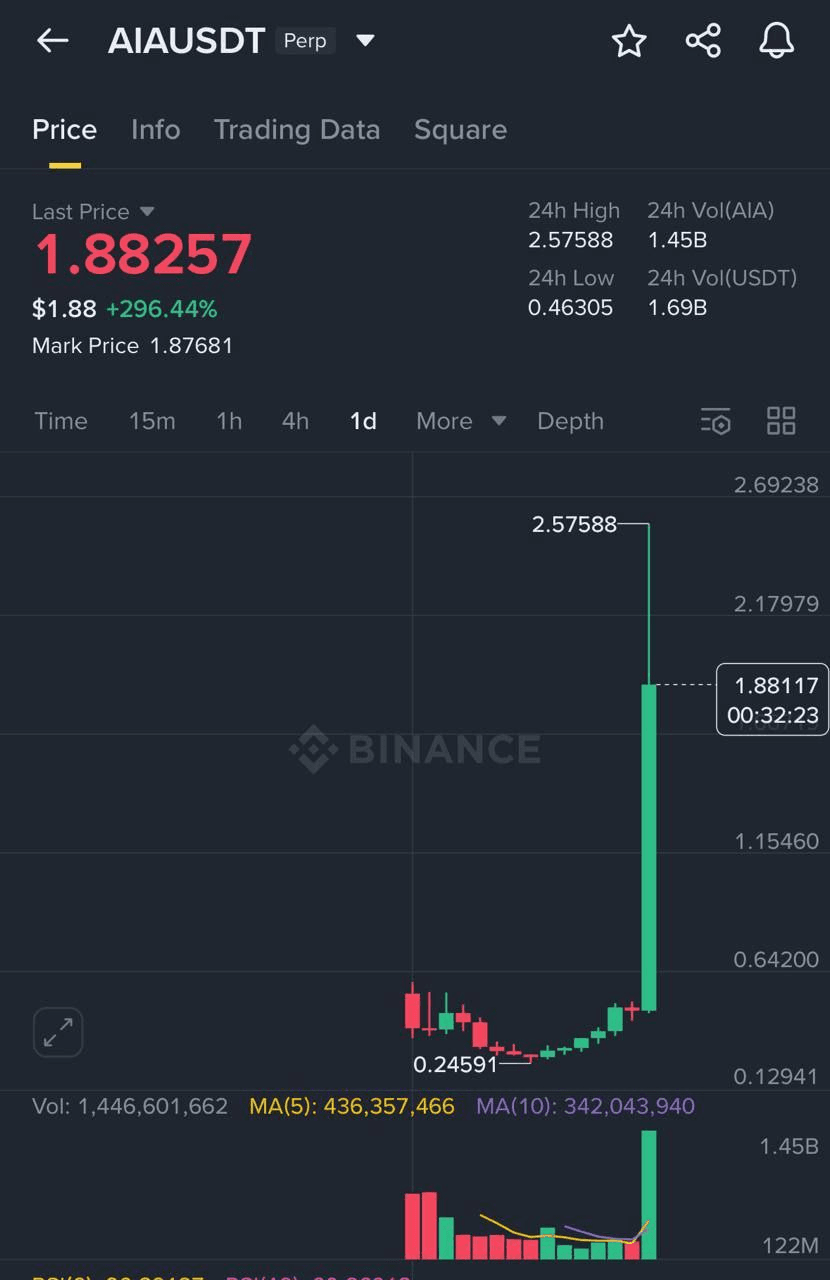Go back using the arrow
The width and height of the screenshot is (830, 1280).
pyautogui.click(x=52, y=41)
